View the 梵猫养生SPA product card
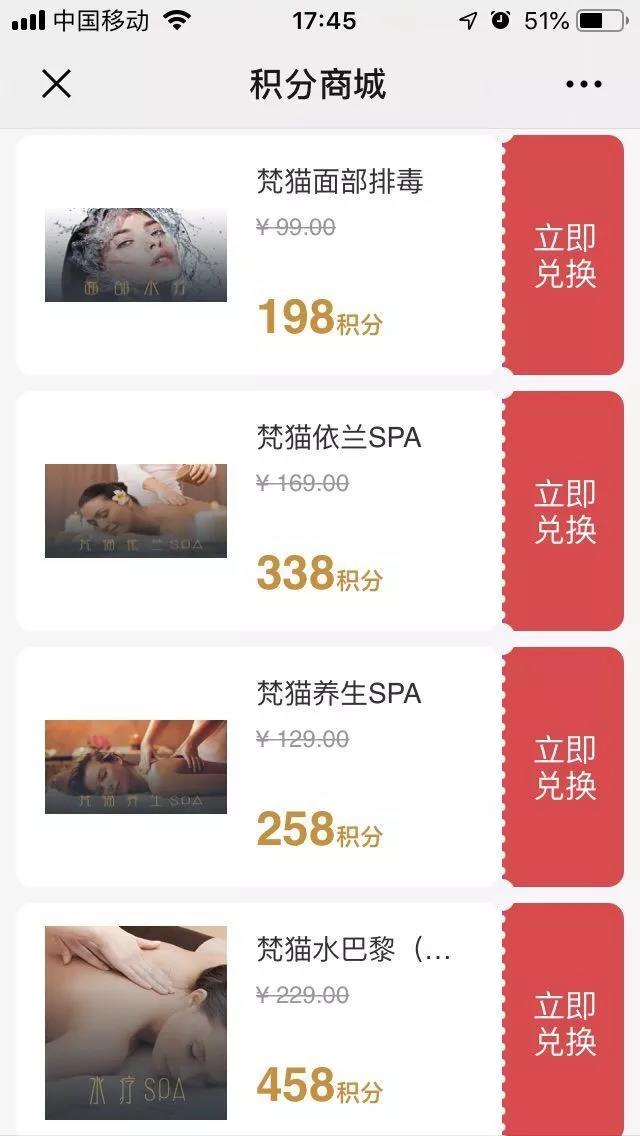The width and height of the screenshot is (640, 1136). 257,767
